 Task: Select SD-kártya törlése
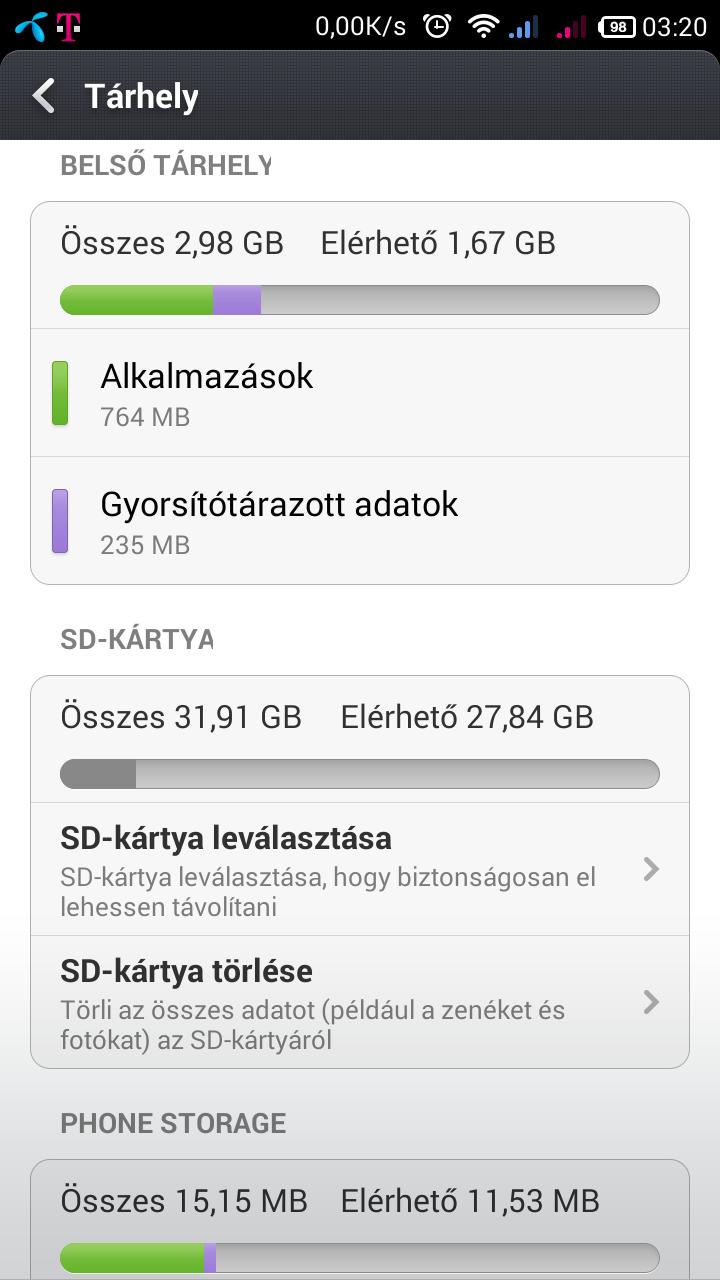[360, 1002]
